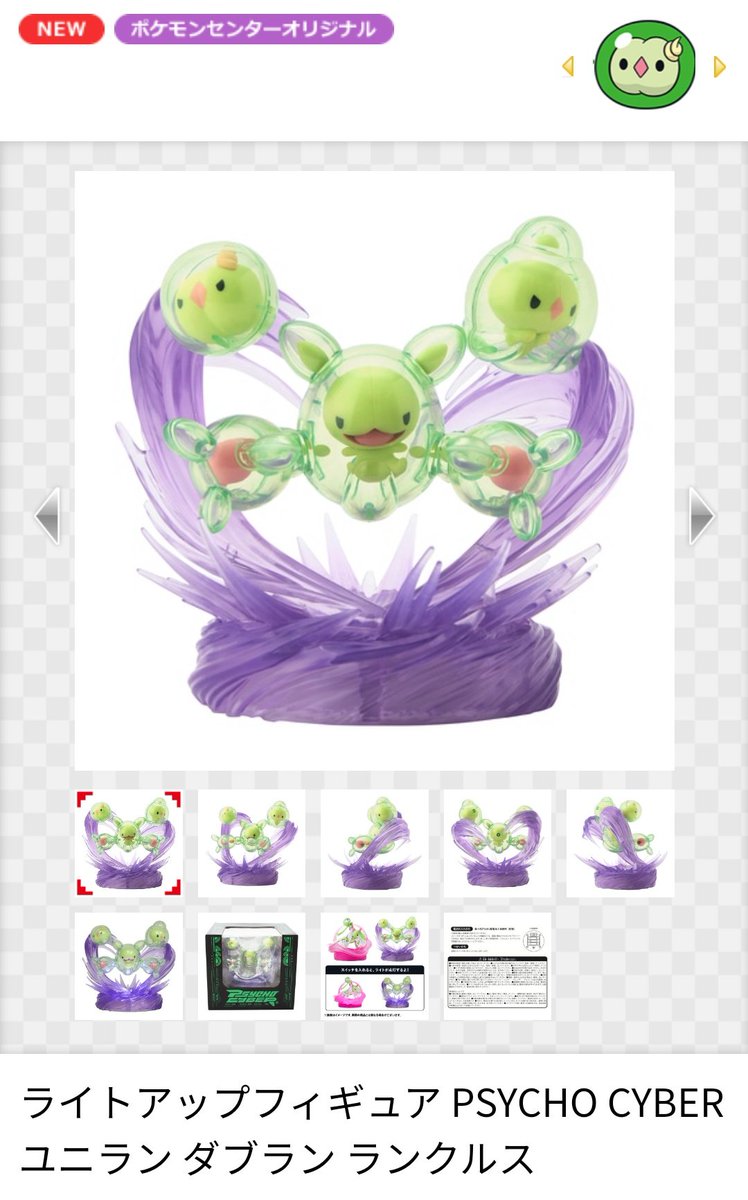The width and height of the screenshot is (748, 1200).
Task: View thumbnail with pink and purple figures
Action: click(x=374, y=966)
